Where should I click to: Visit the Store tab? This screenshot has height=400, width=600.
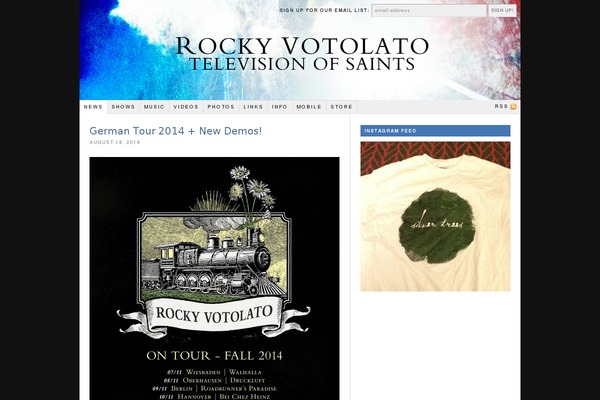pos(341,106)
